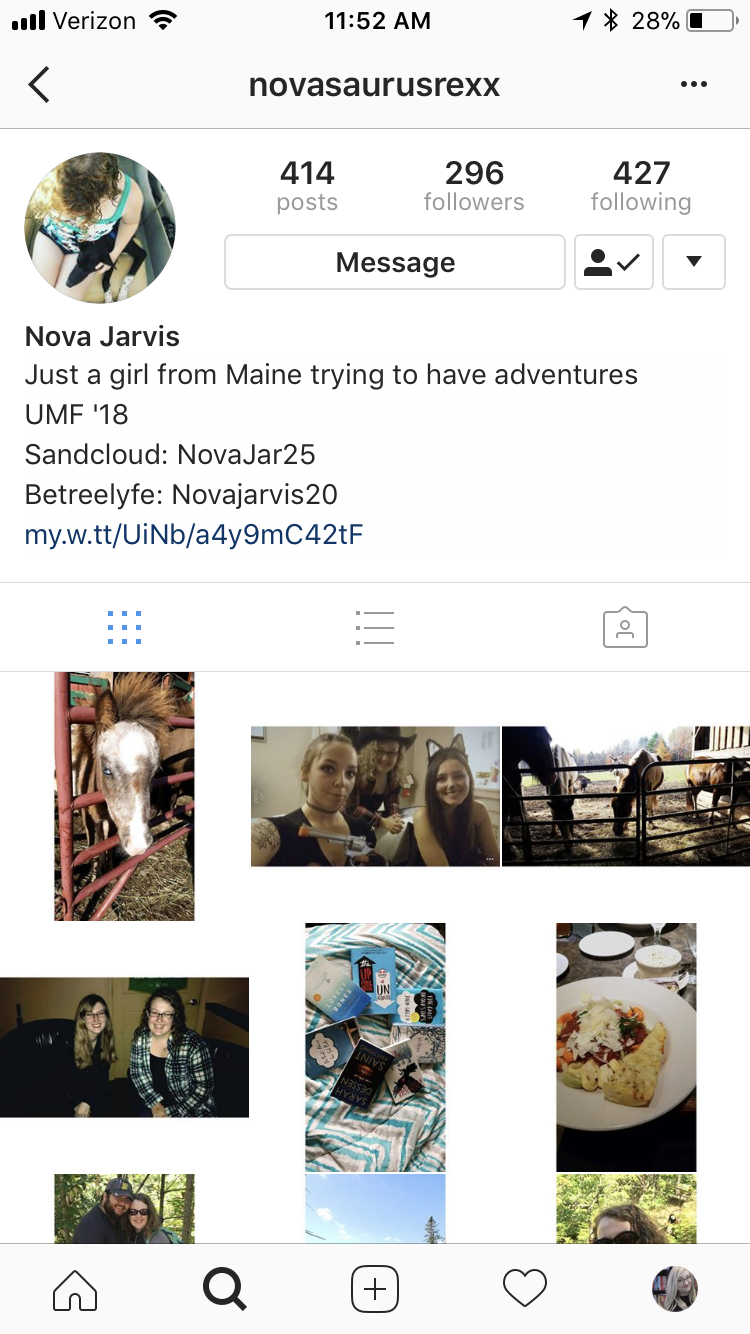Open the two women in glasses photo

pos(124,1047)
